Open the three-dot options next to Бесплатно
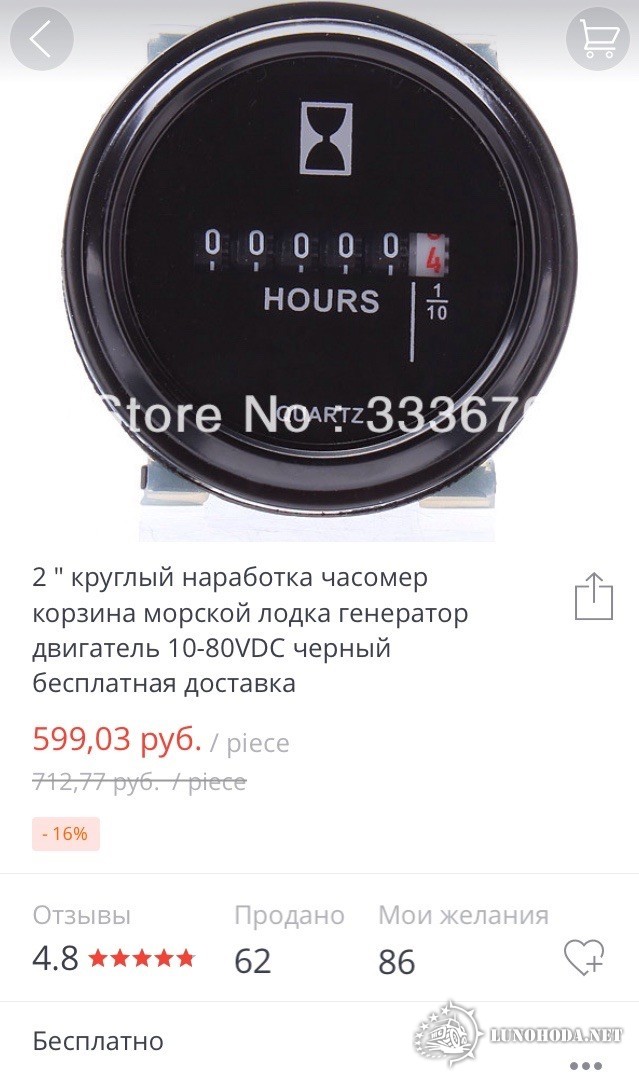 585,1066
